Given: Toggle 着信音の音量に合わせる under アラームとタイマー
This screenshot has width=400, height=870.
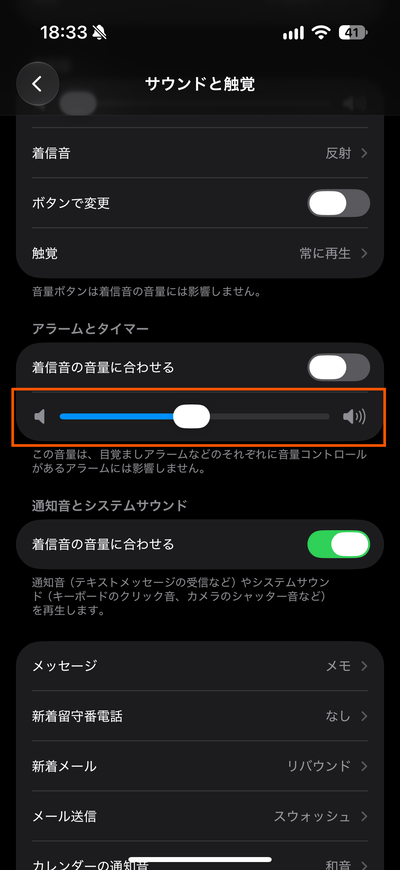Looking at the screenshot, I should [338, 367].
